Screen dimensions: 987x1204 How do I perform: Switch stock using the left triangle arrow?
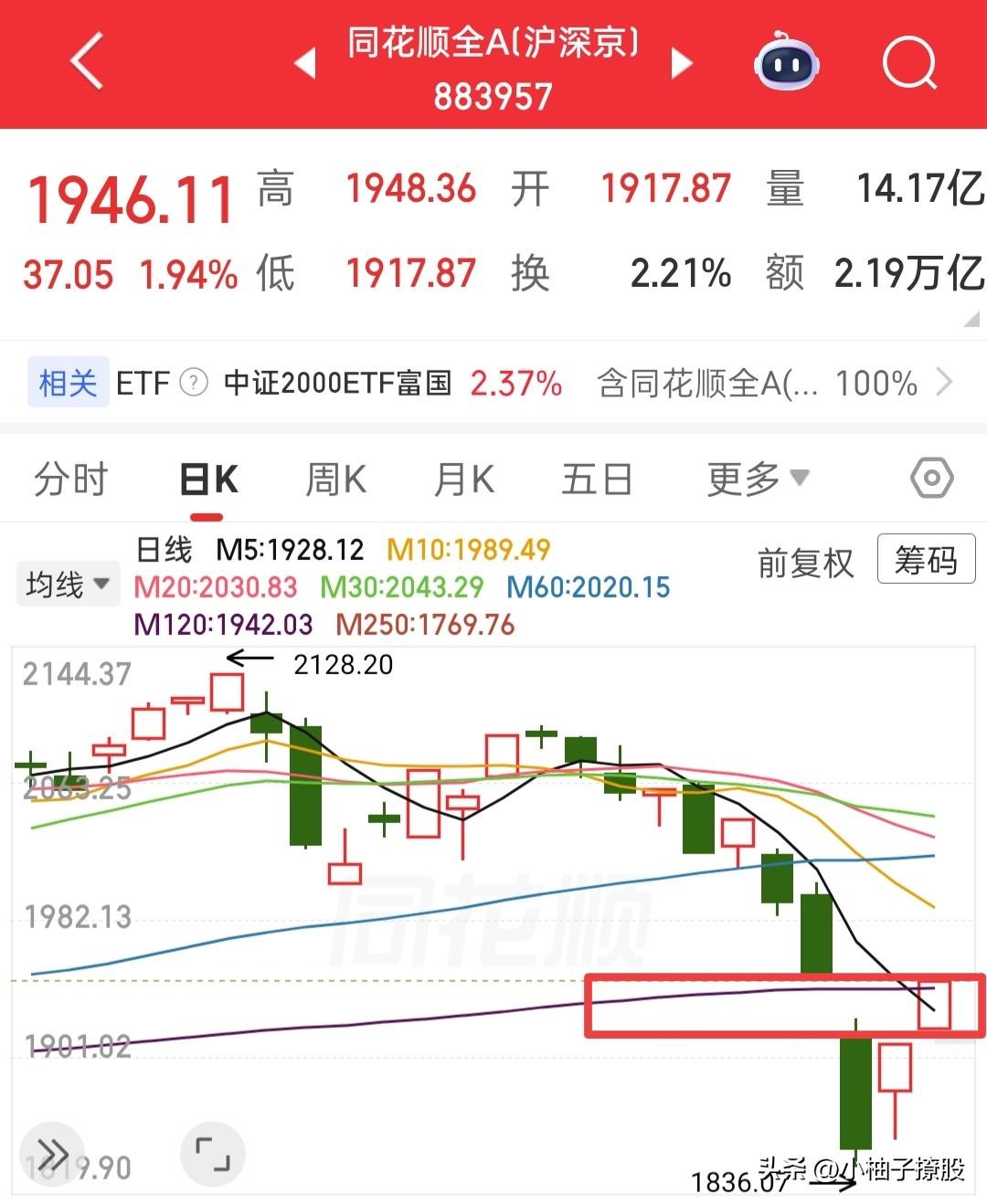303,64
